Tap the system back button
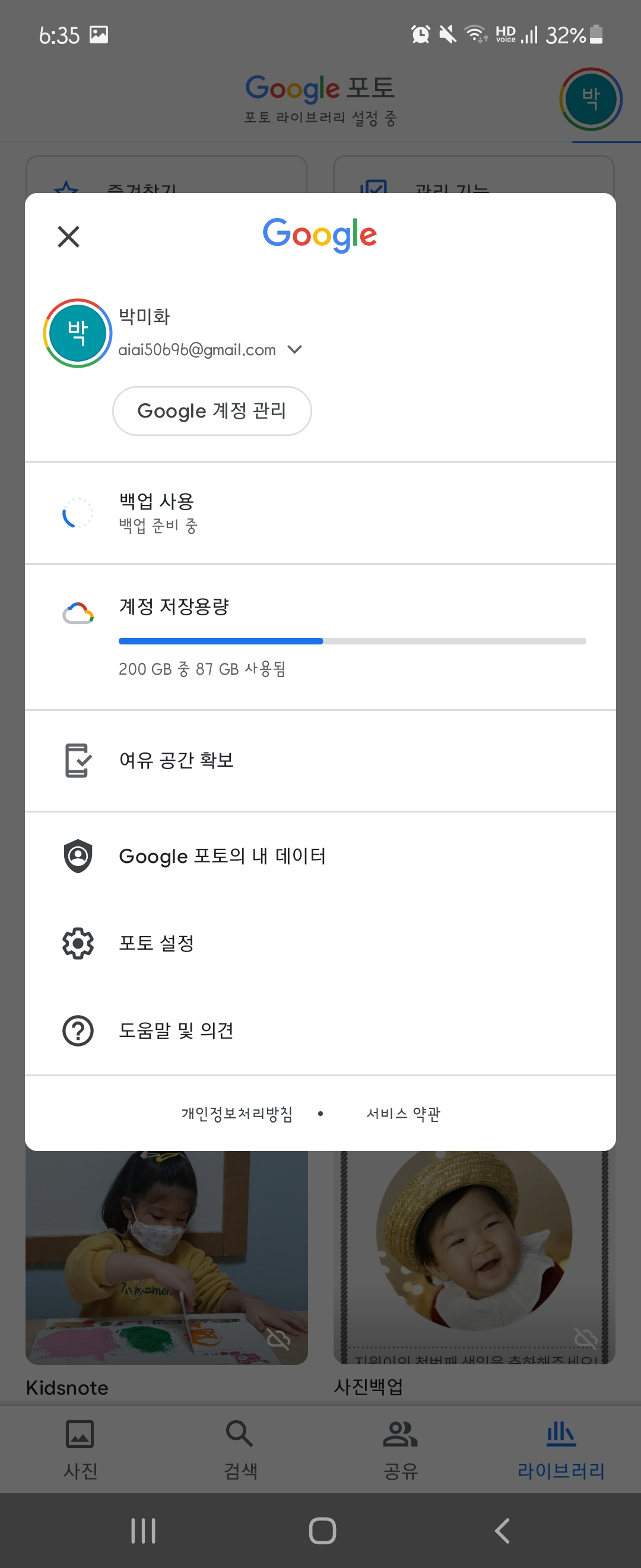 coord(502,1530)
